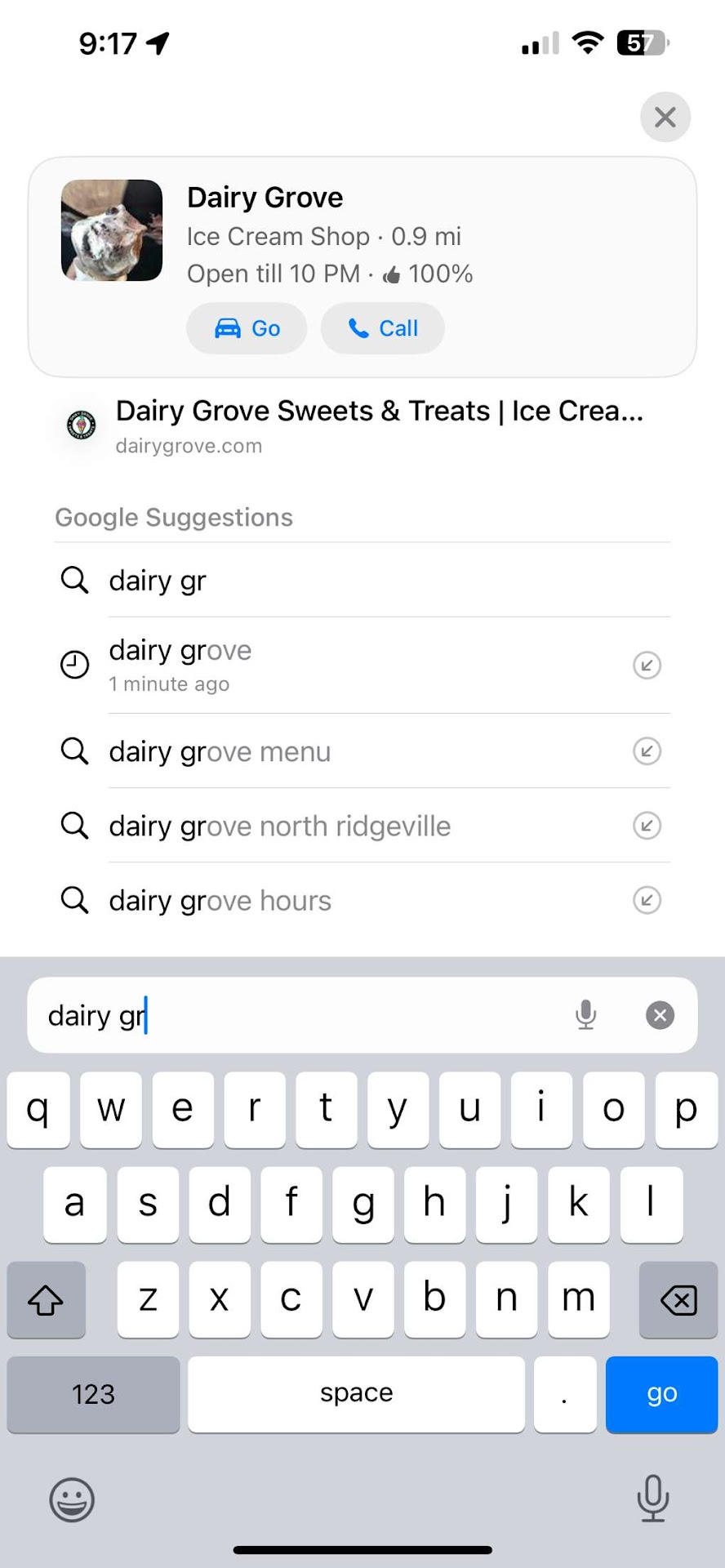The width and height of the screenshot is (725, 1568).
Task: Switch to the 123 numbers keyboard
Action: click(x=93, y=1394)
